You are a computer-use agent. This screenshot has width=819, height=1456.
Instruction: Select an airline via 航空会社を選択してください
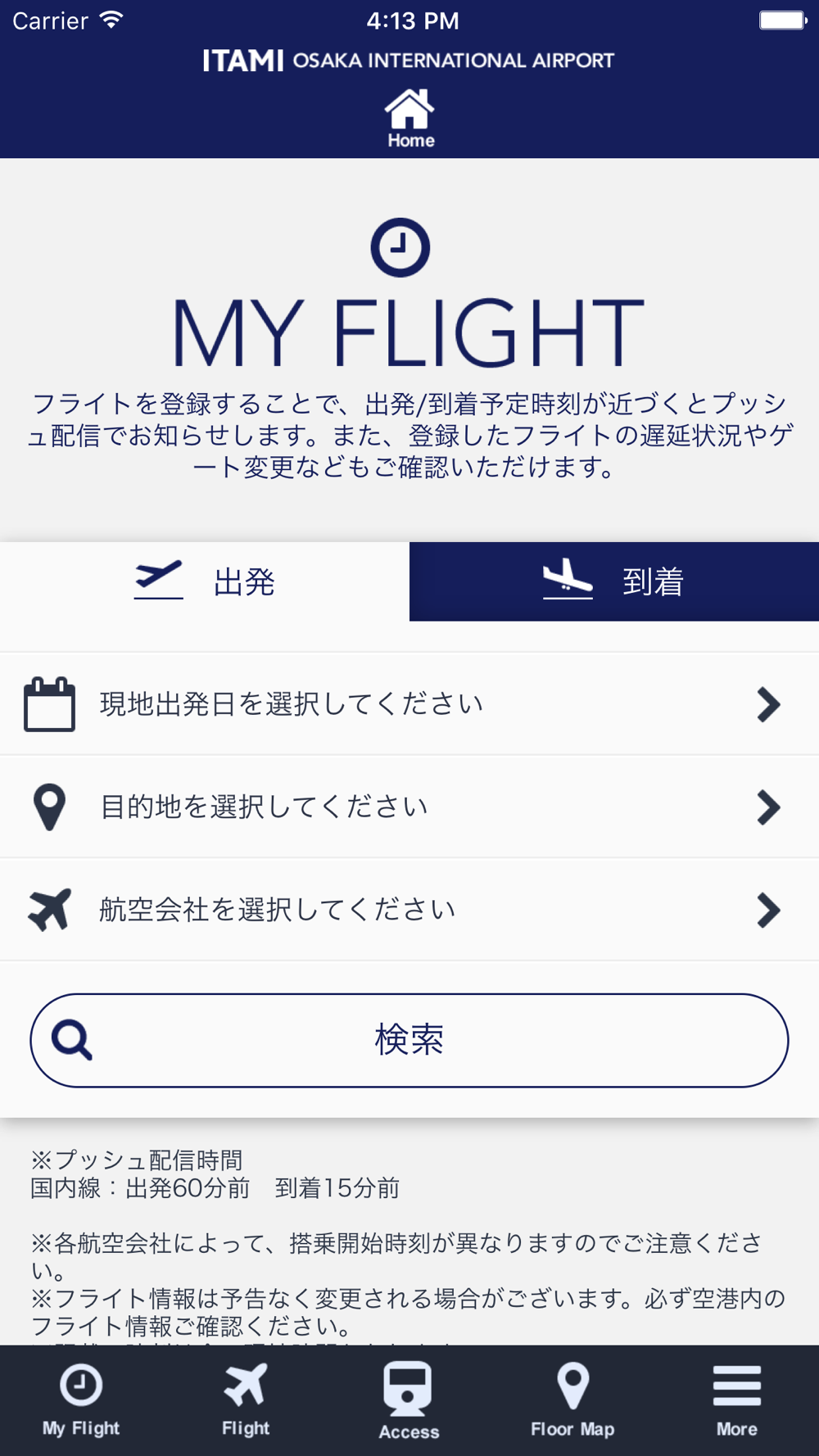pos(409,910)
